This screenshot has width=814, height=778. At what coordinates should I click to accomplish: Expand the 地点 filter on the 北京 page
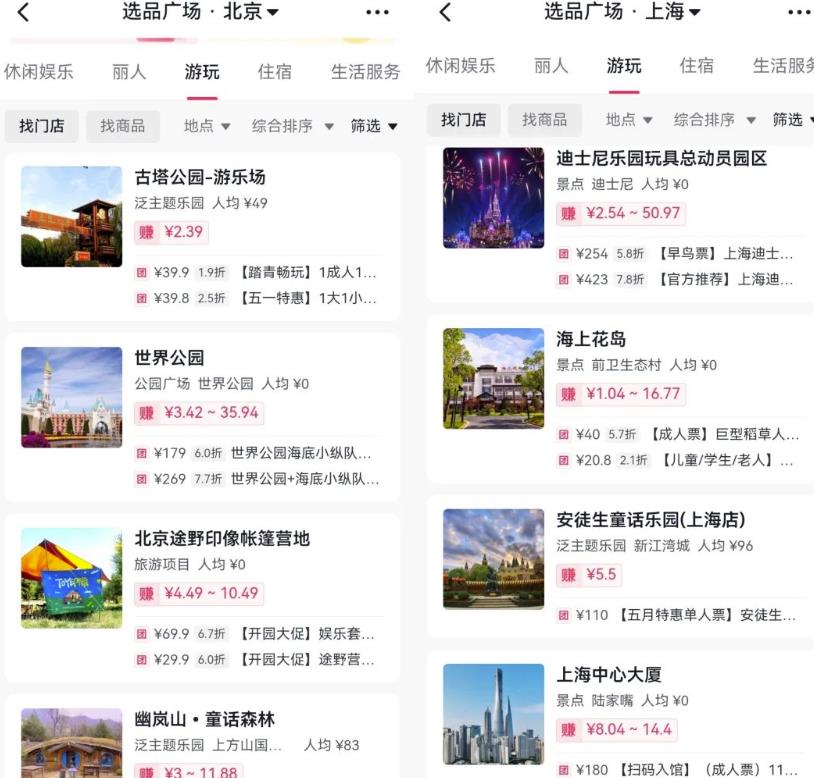coord(207,126)
